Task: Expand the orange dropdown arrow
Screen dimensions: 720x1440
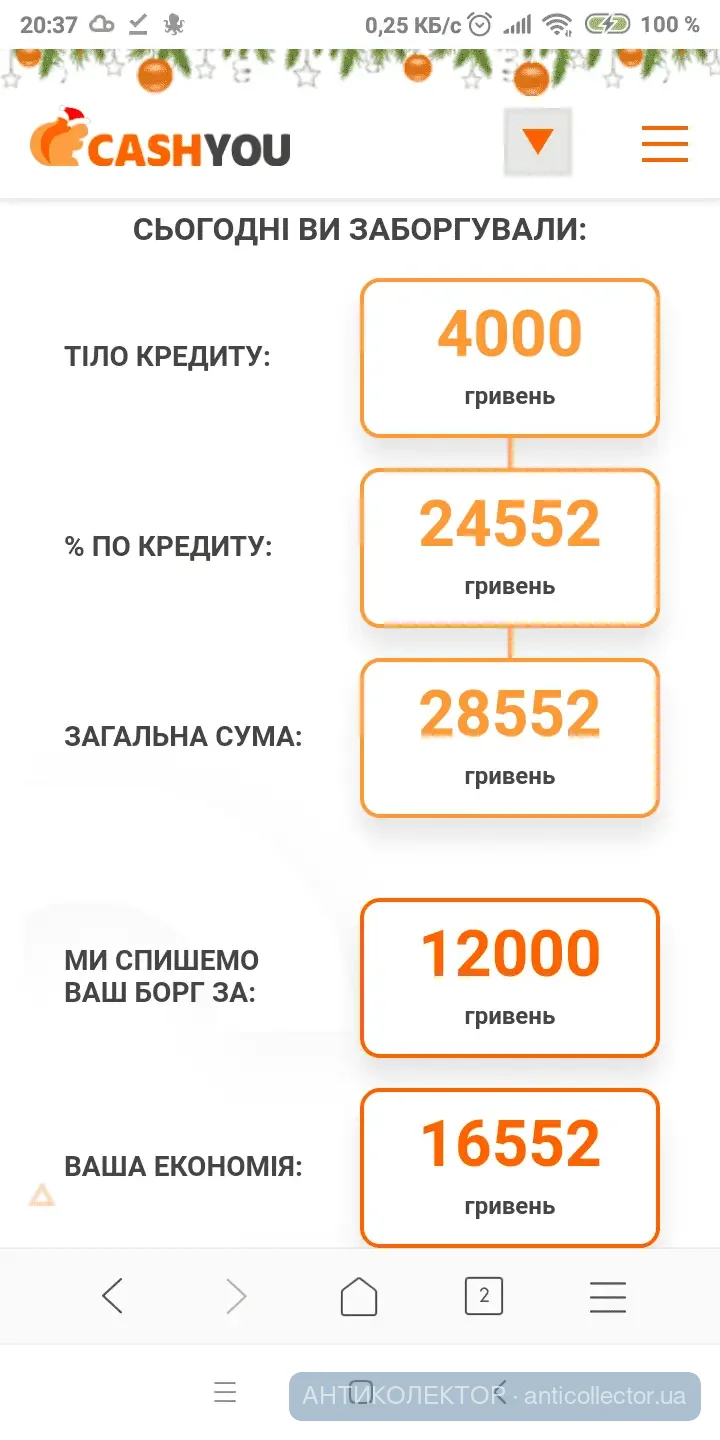Action: [x=538, y=142]
